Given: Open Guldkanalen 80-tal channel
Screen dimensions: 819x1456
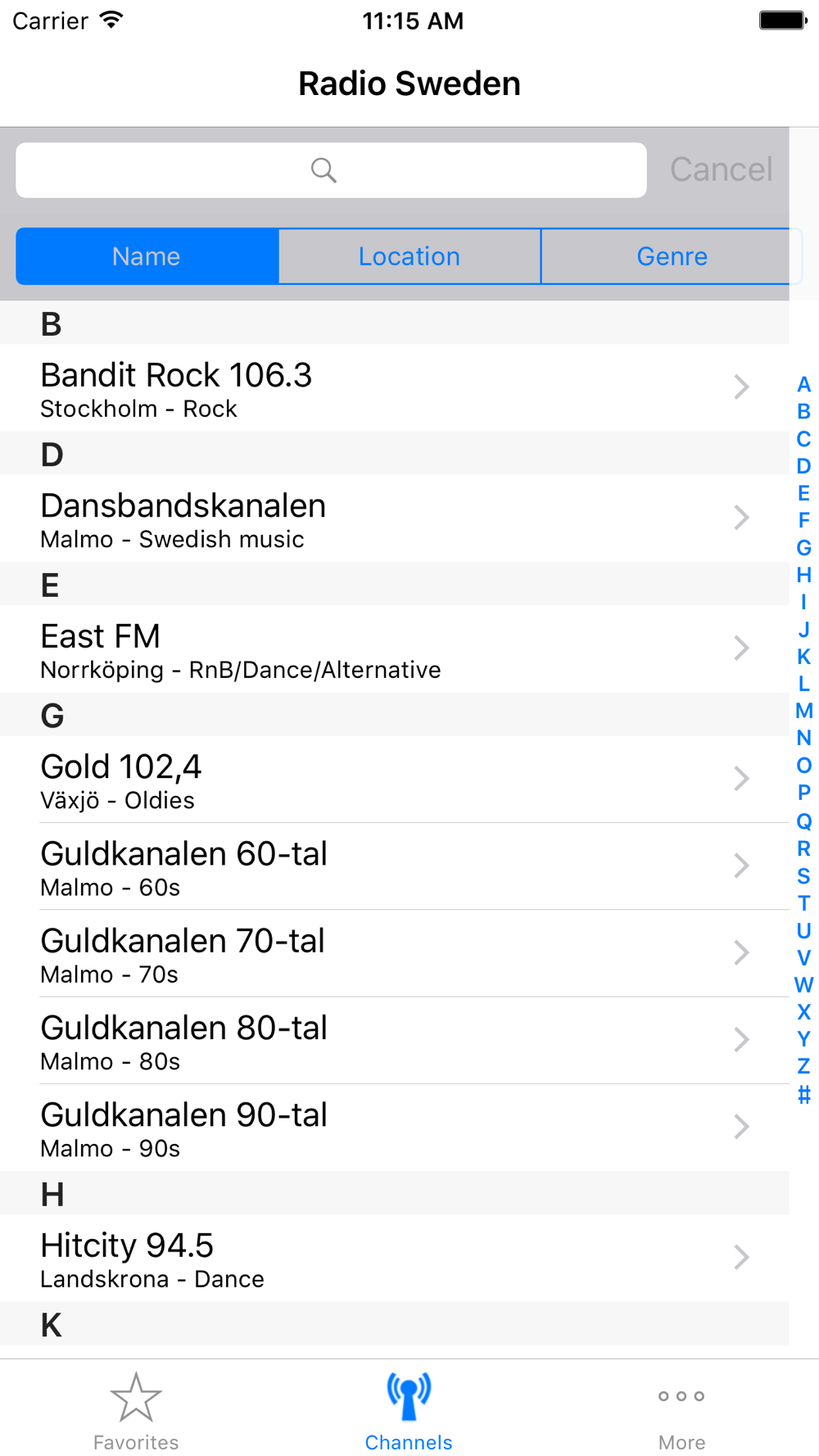Looking at the screenshot, I should click(x=395, y=1041).
